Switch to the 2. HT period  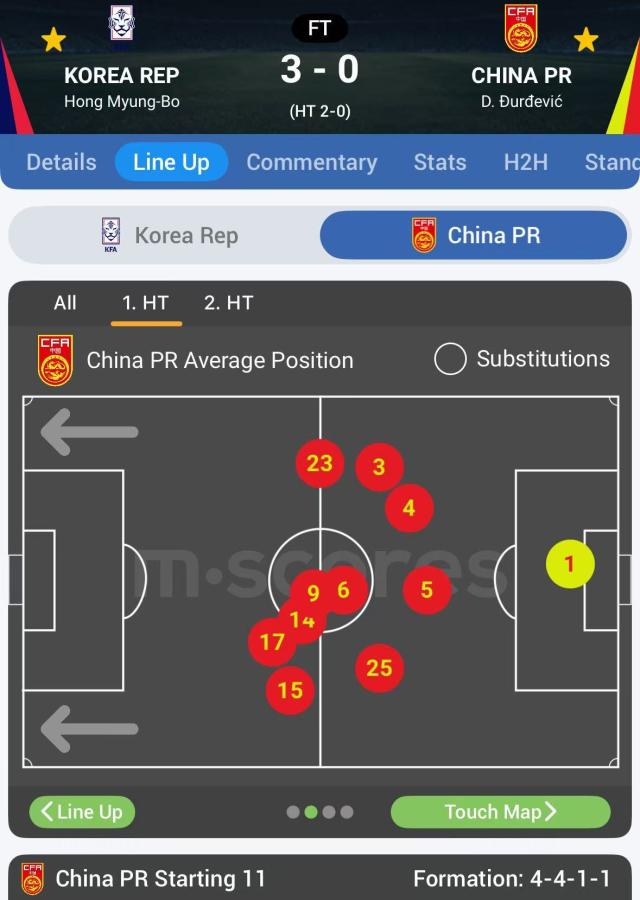[229, 303]
